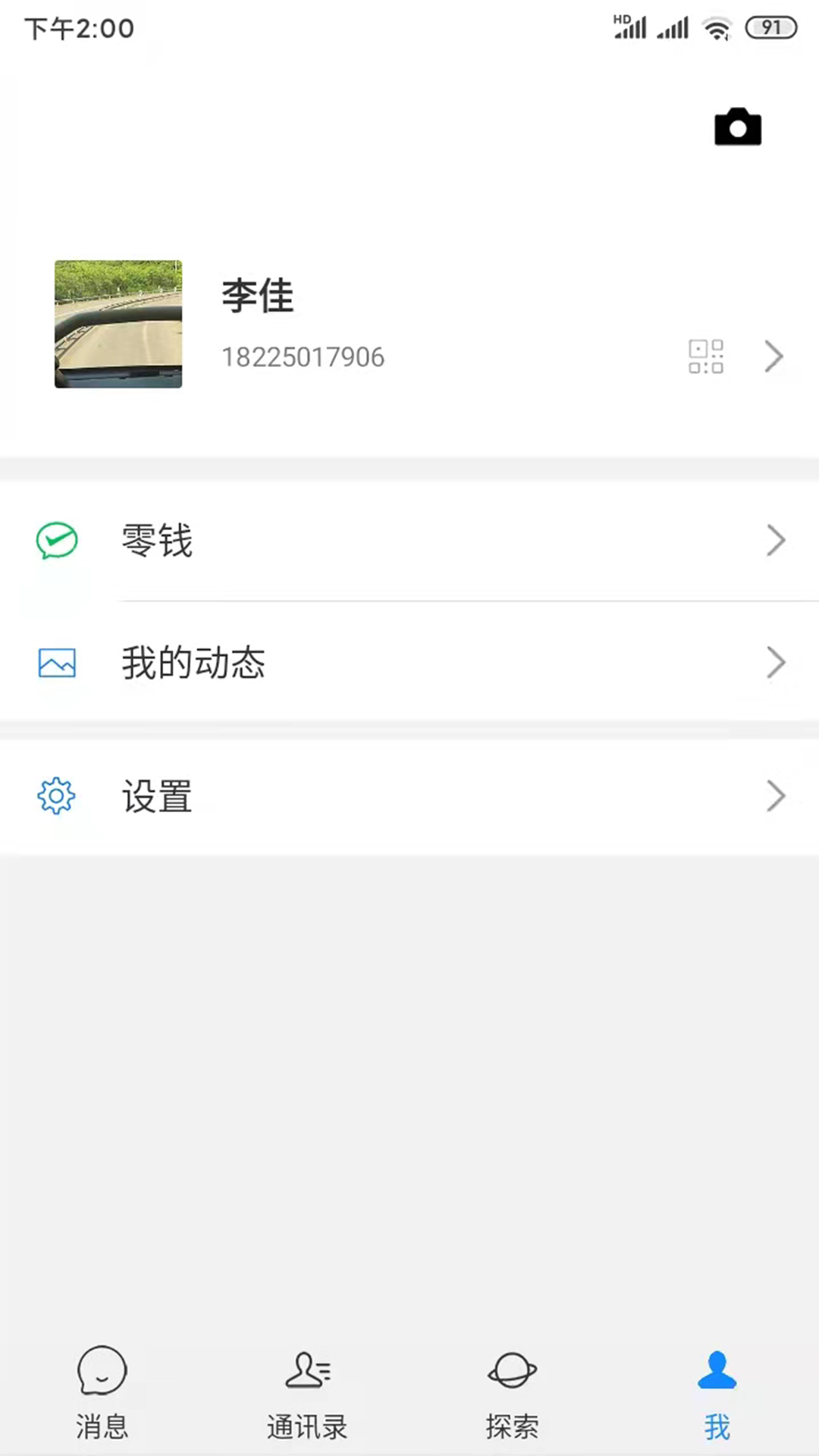Tap the profile avatar thumbnail of 李佳
819x1456 pixels.
click(x=118, y=325)
